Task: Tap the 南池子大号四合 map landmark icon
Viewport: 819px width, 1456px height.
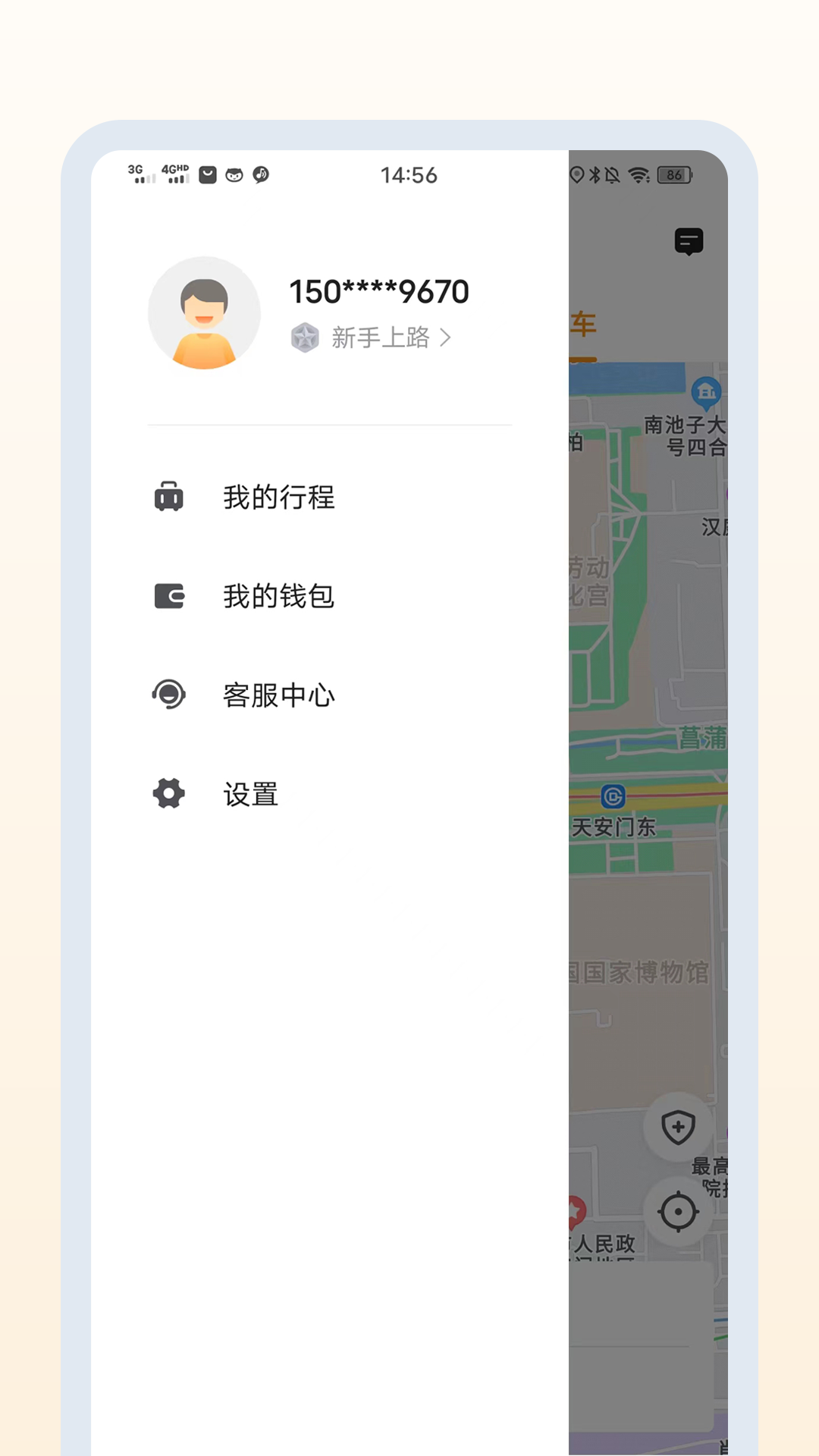Action: click(x=706, y=393)
